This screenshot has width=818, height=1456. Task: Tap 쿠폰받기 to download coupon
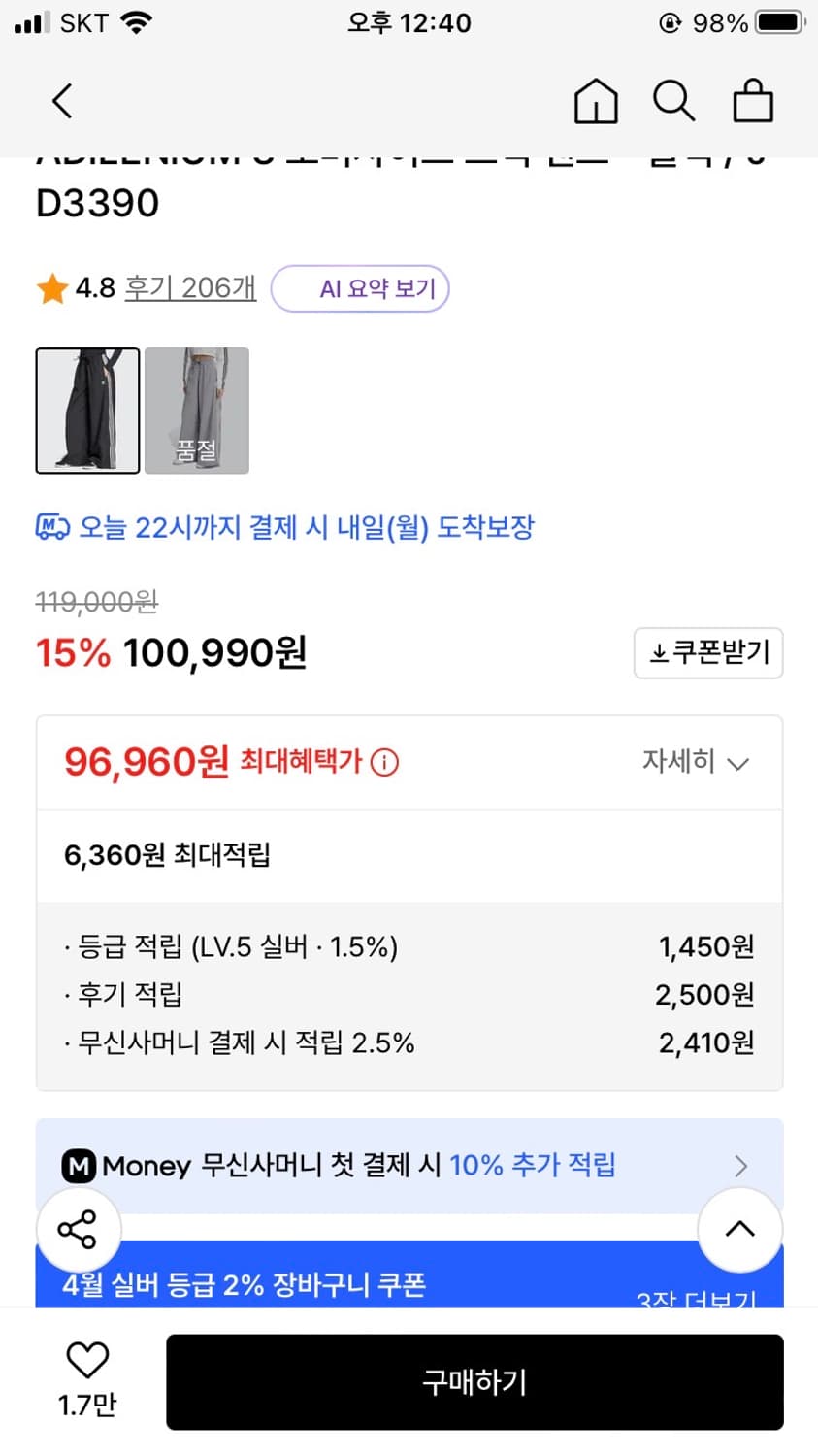pyautogui.click(x=708, y=653)
